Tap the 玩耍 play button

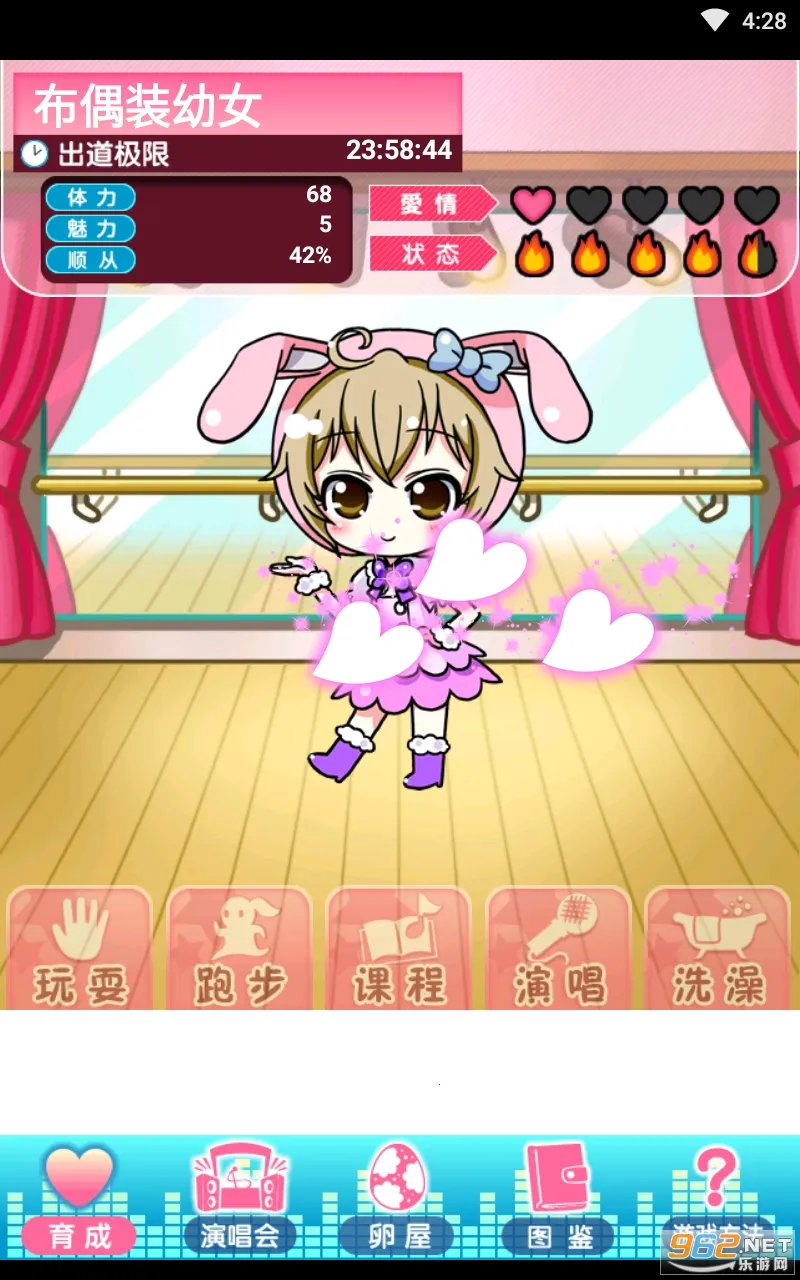coord(80,948)
